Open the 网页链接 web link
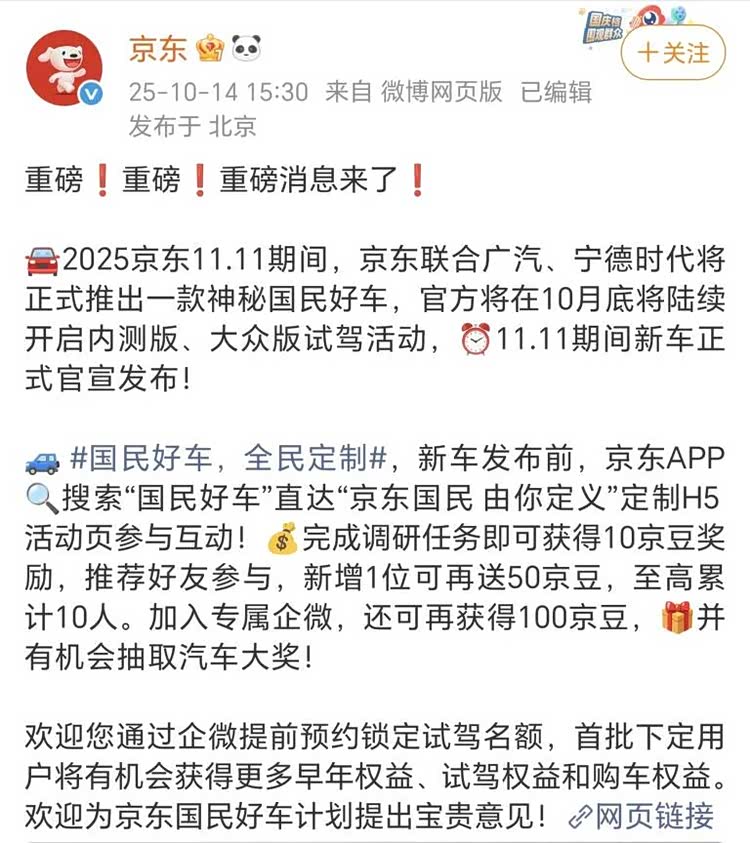This screenshot has width=750, height=843. 643,816
